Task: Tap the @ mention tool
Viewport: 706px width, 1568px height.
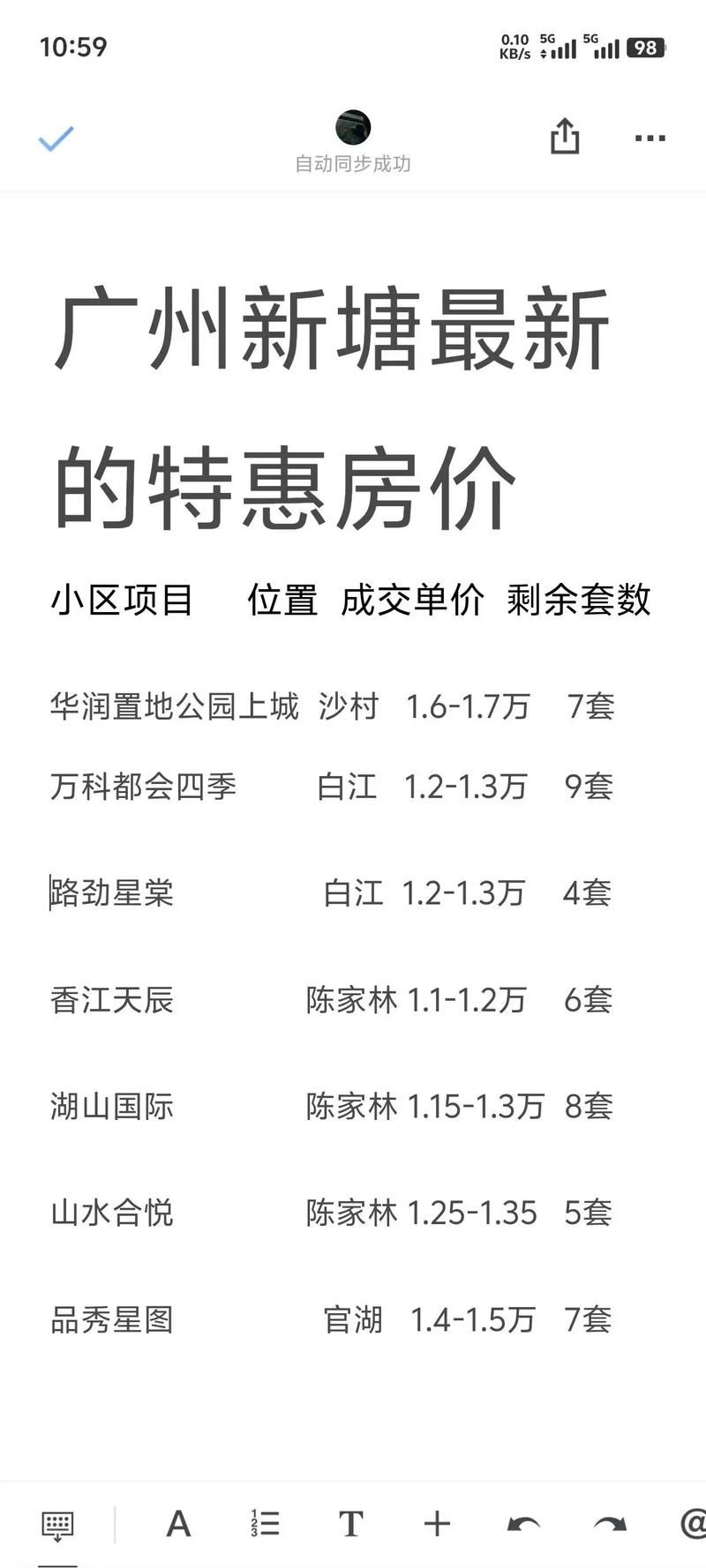Action: point(693,1524)
